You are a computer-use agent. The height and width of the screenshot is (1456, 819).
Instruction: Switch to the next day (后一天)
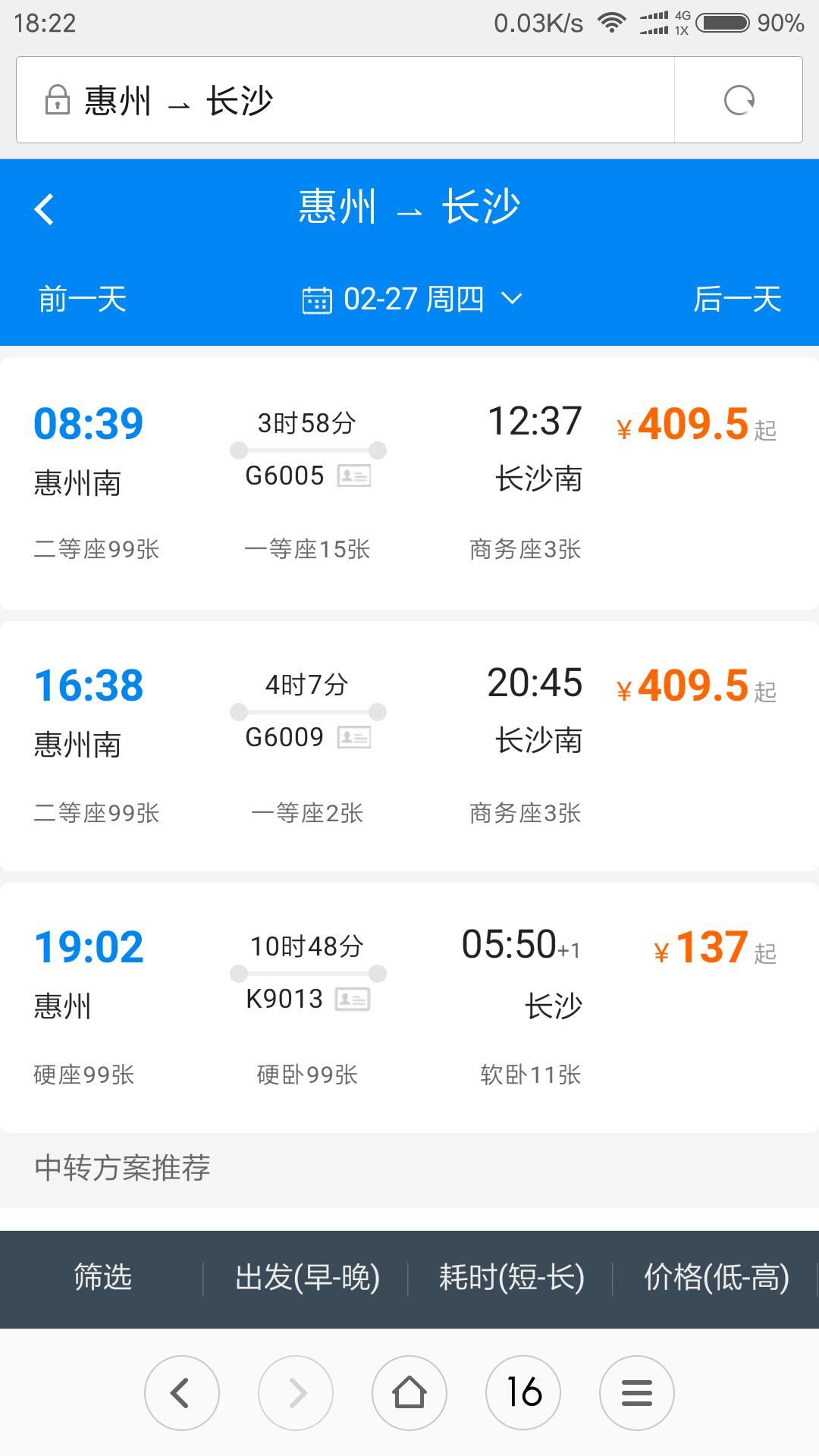pos(737,299)
